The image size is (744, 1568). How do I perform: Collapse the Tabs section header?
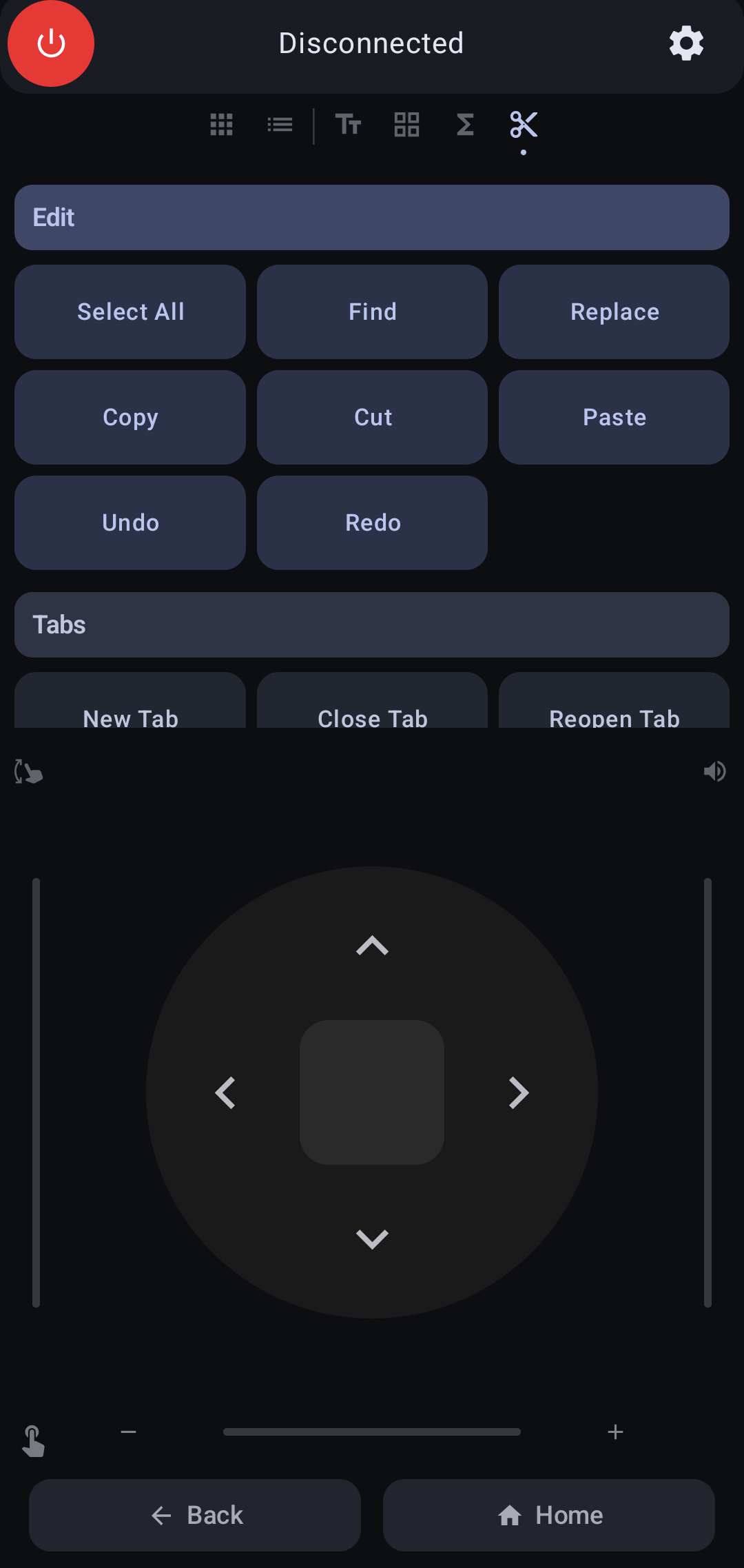(372, 624)
